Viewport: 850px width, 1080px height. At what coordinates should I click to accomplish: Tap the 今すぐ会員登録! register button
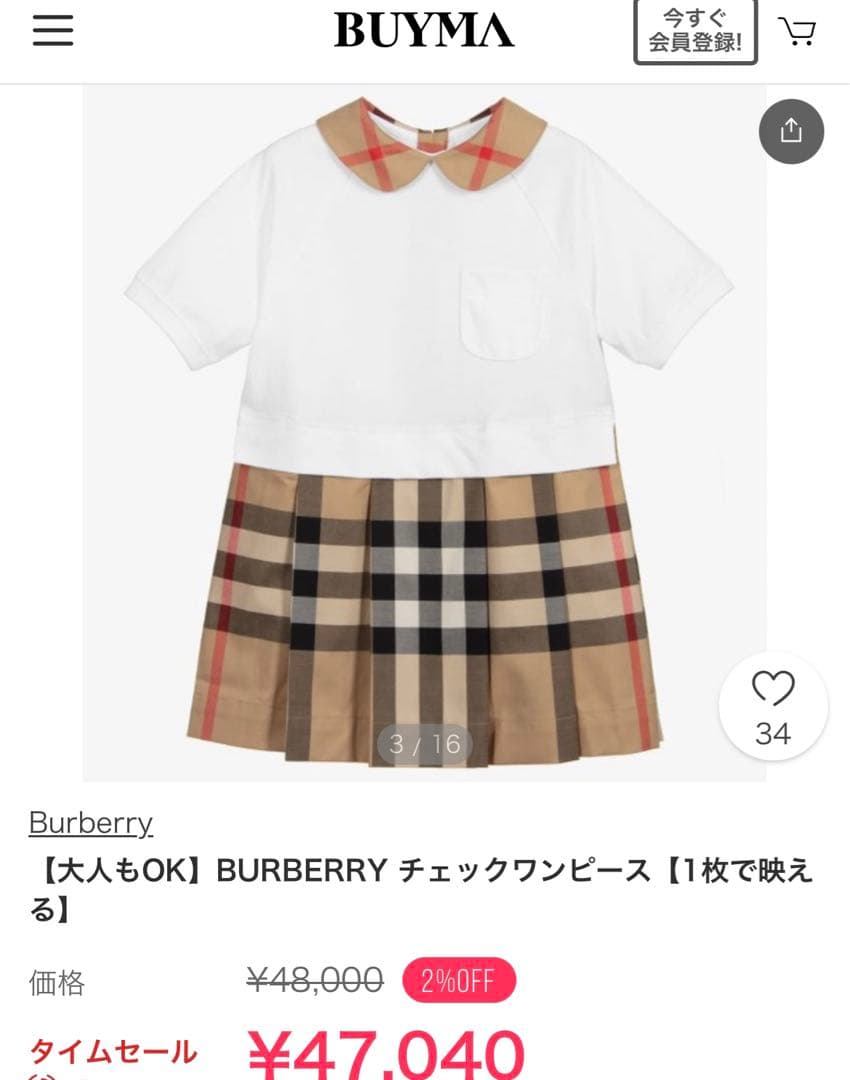coord(695,31)
